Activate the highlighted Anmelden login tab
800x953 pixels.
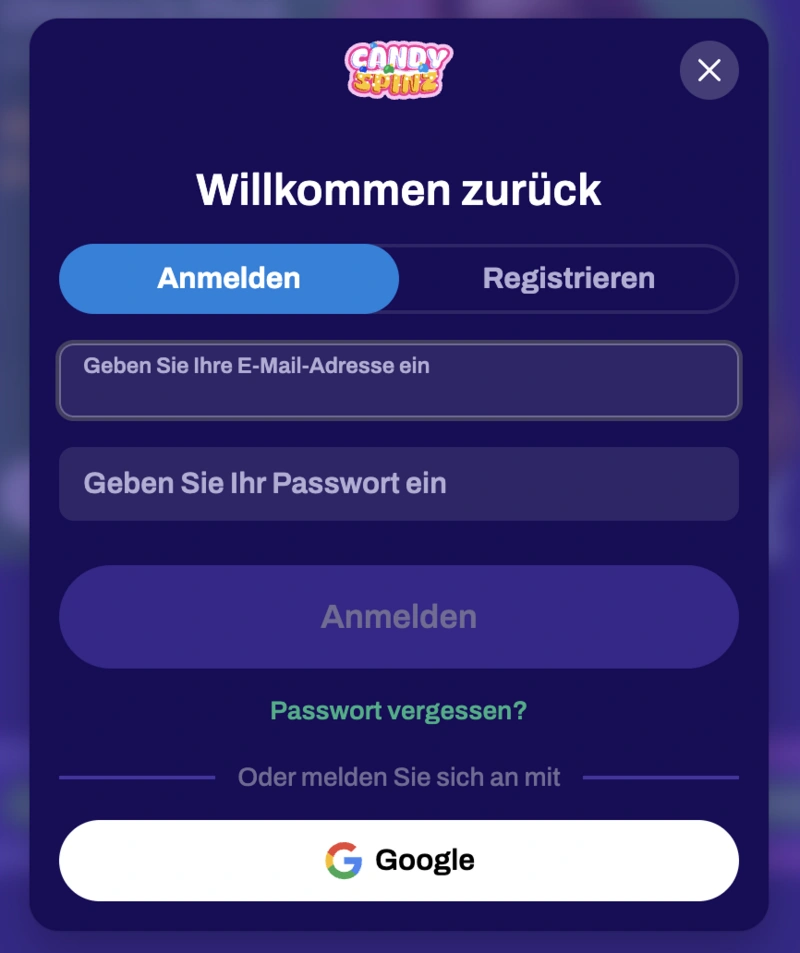pos(228,279)
